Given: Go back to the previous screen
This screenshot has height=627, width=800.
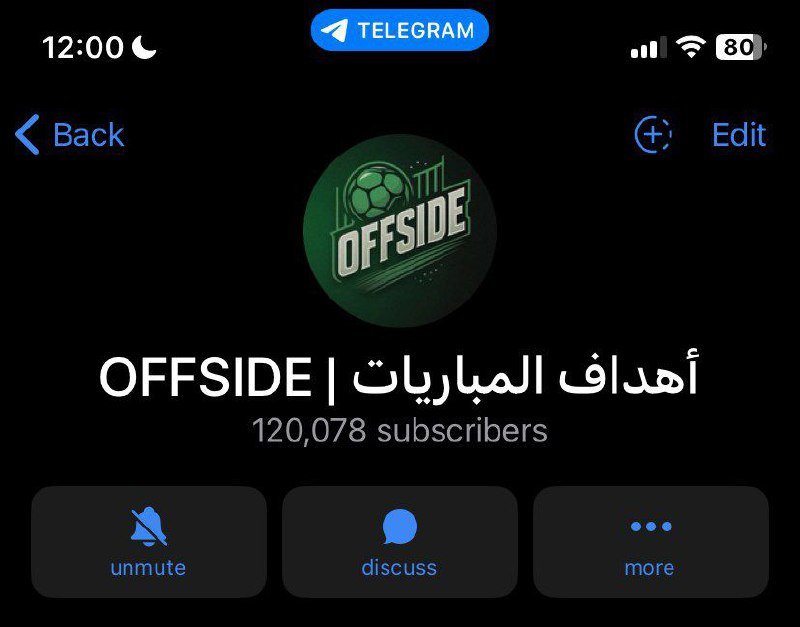Looking at the screenshot, I should click(70, 135).
